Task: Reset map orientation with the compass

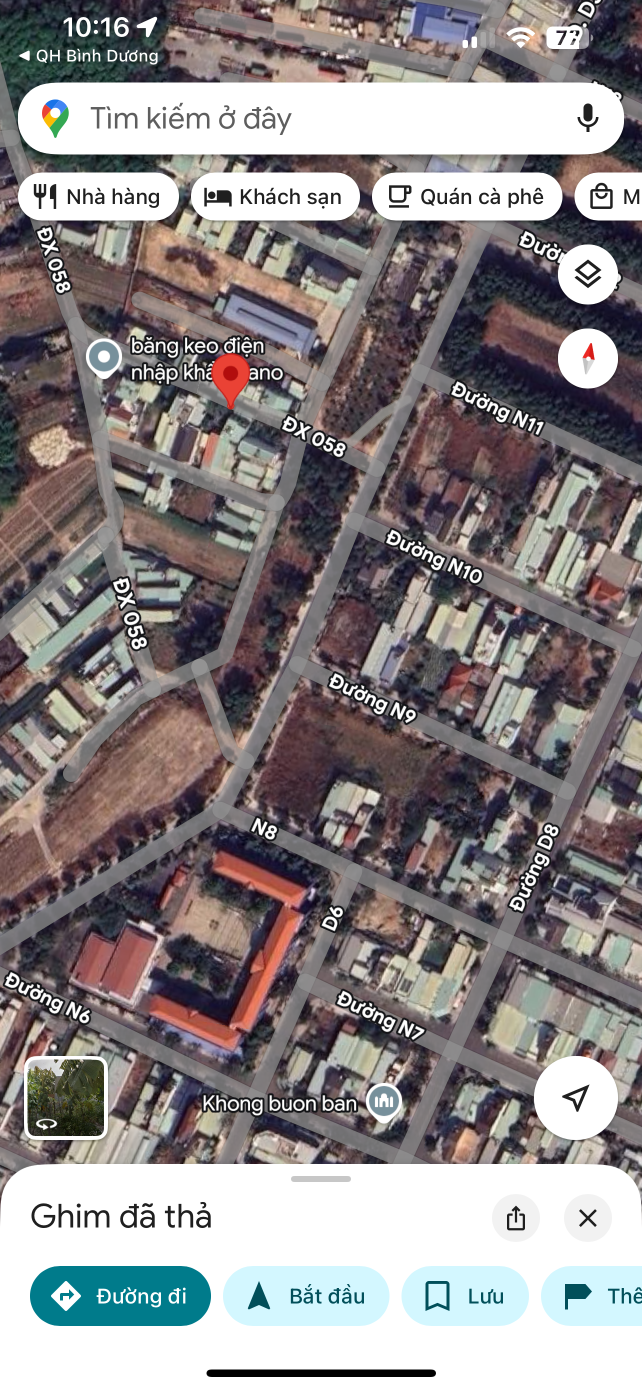Action: coord(588,358)
